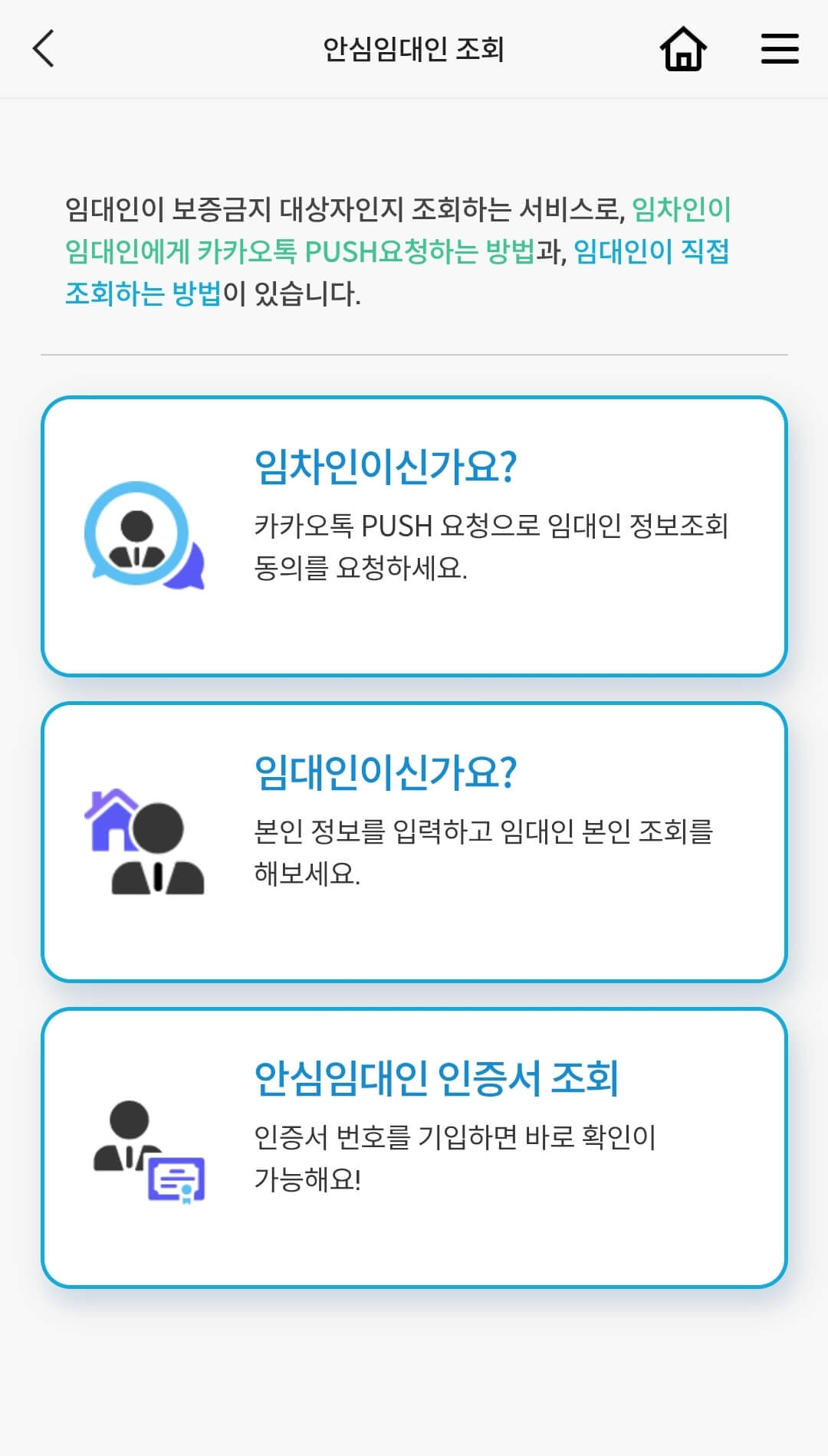Tap the back arrow icon
Image resolution: width=828 pixels, height=1456 pixels.
point(44,48)
